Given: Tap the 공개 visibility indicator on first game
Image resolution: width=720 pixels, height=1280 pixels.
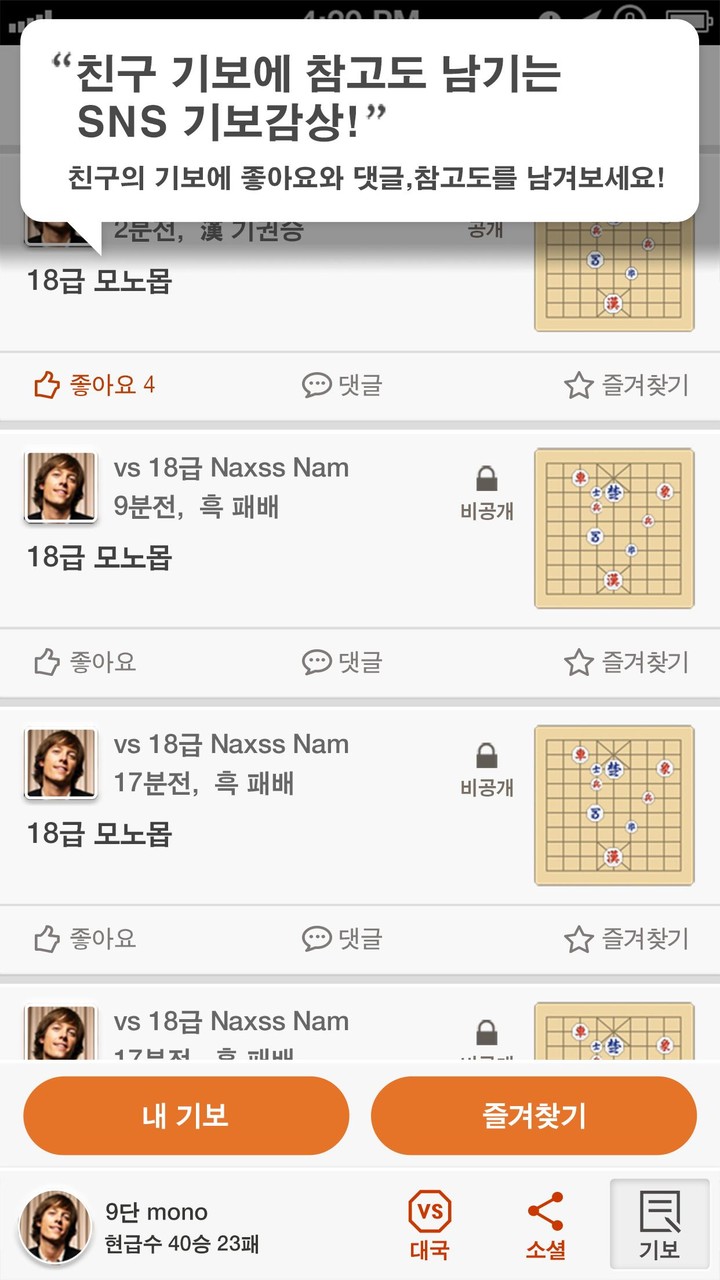Looking at the screenshot, I should [x=486, y=228].
